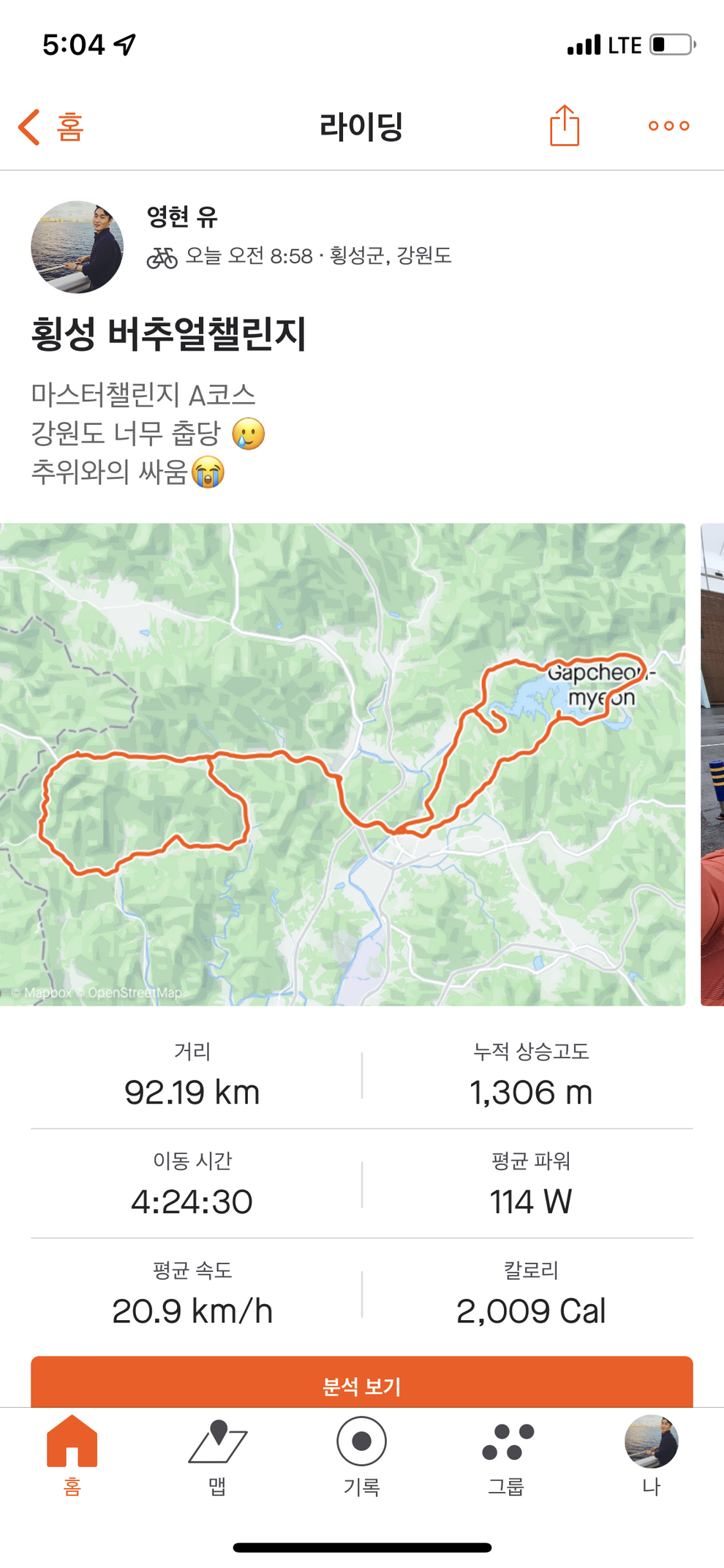Image resolution: width=724 pixels, height=1568 pixels.
Task: Go back to 홈 feed
Action: click(x=51, y=127)
